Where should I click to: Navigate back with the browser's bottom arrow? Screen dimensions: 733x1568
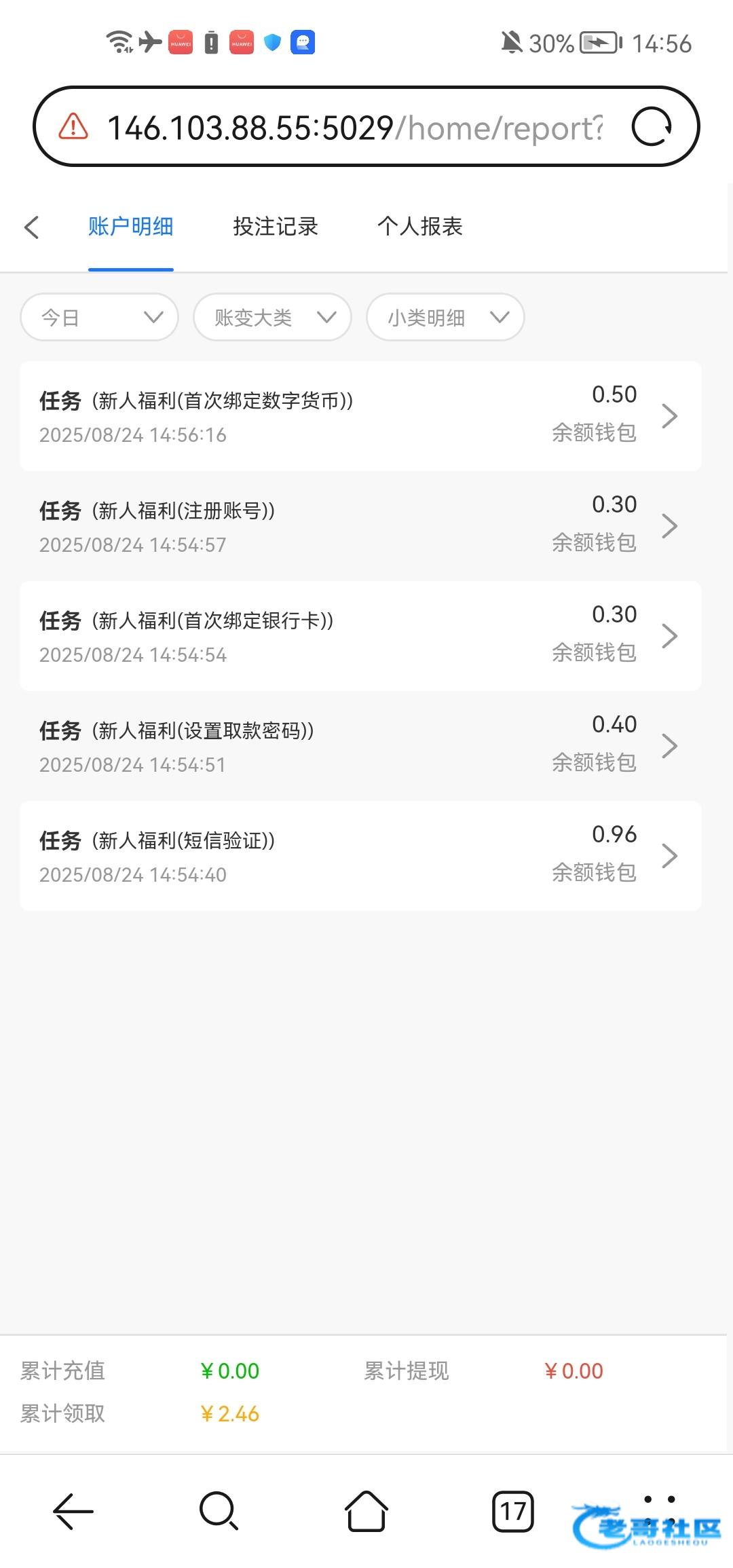point(73,1512)
